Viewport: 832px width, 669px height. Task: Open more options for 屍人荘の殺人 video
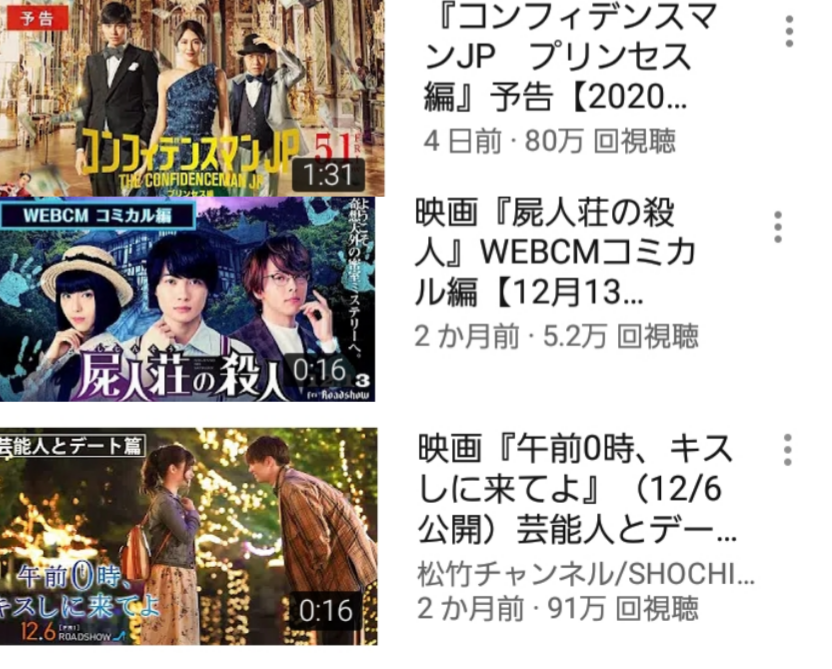(x=778, y=228)
